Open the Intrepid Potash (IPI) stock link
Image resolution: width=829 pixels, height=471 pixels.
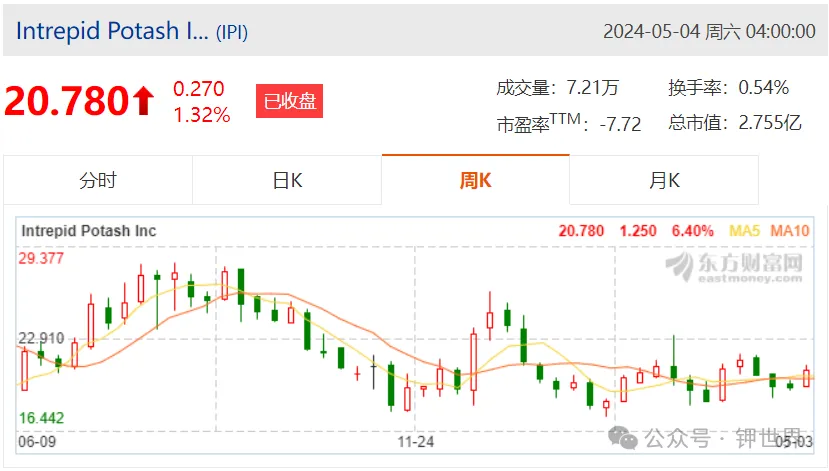tap(131, 31)
